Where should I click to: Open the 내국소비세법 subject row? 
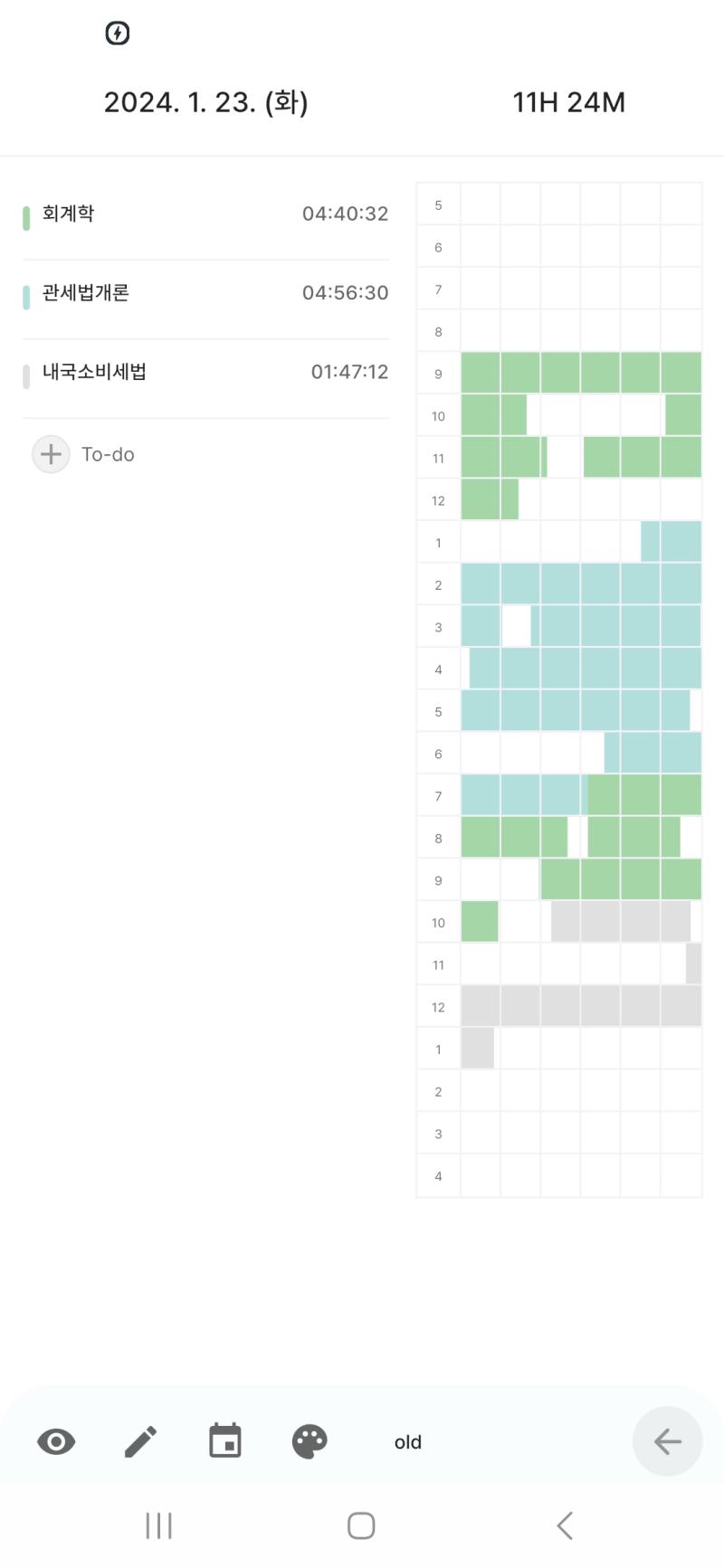coord(205,374)
